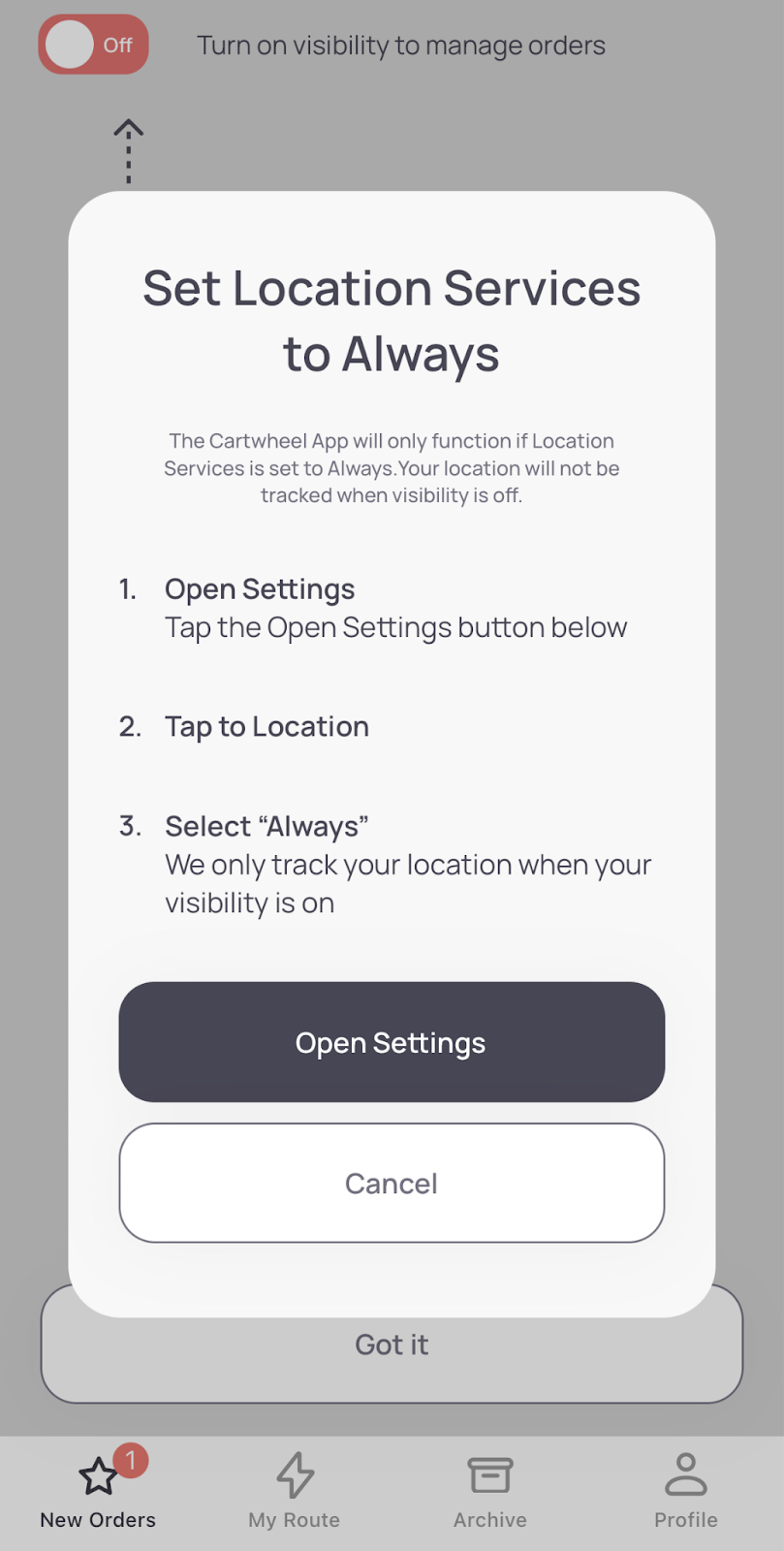This screenshot has width=784, height=1551.
Task: Open the Profile tab
Action: 686,1490
